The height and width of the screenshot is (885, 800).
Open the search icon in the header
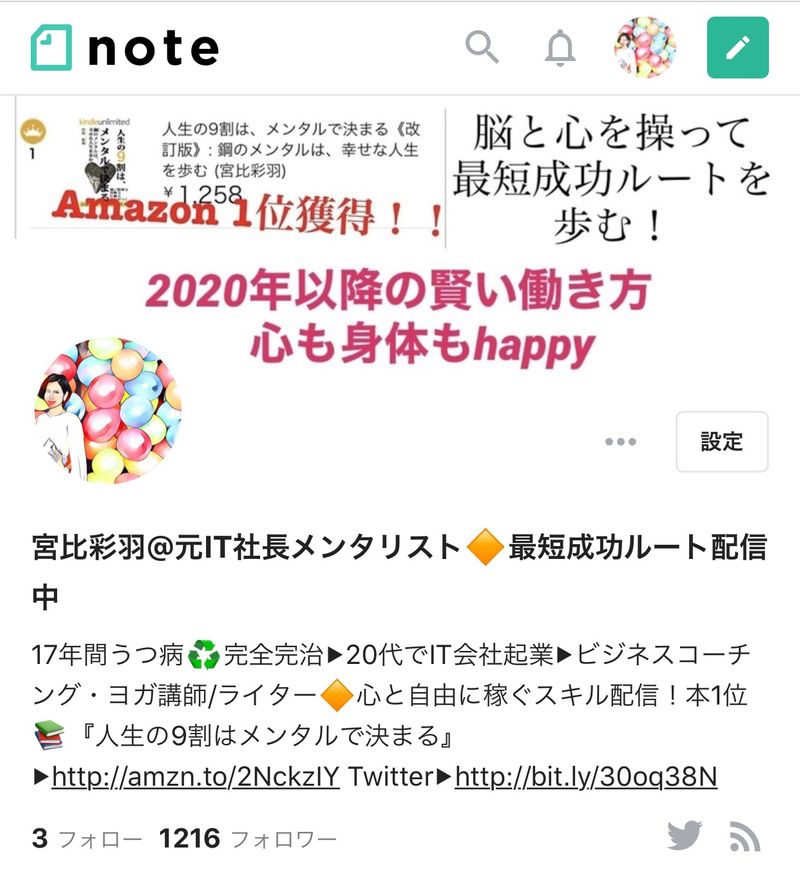pyautogui.click(x=482, y=47)
